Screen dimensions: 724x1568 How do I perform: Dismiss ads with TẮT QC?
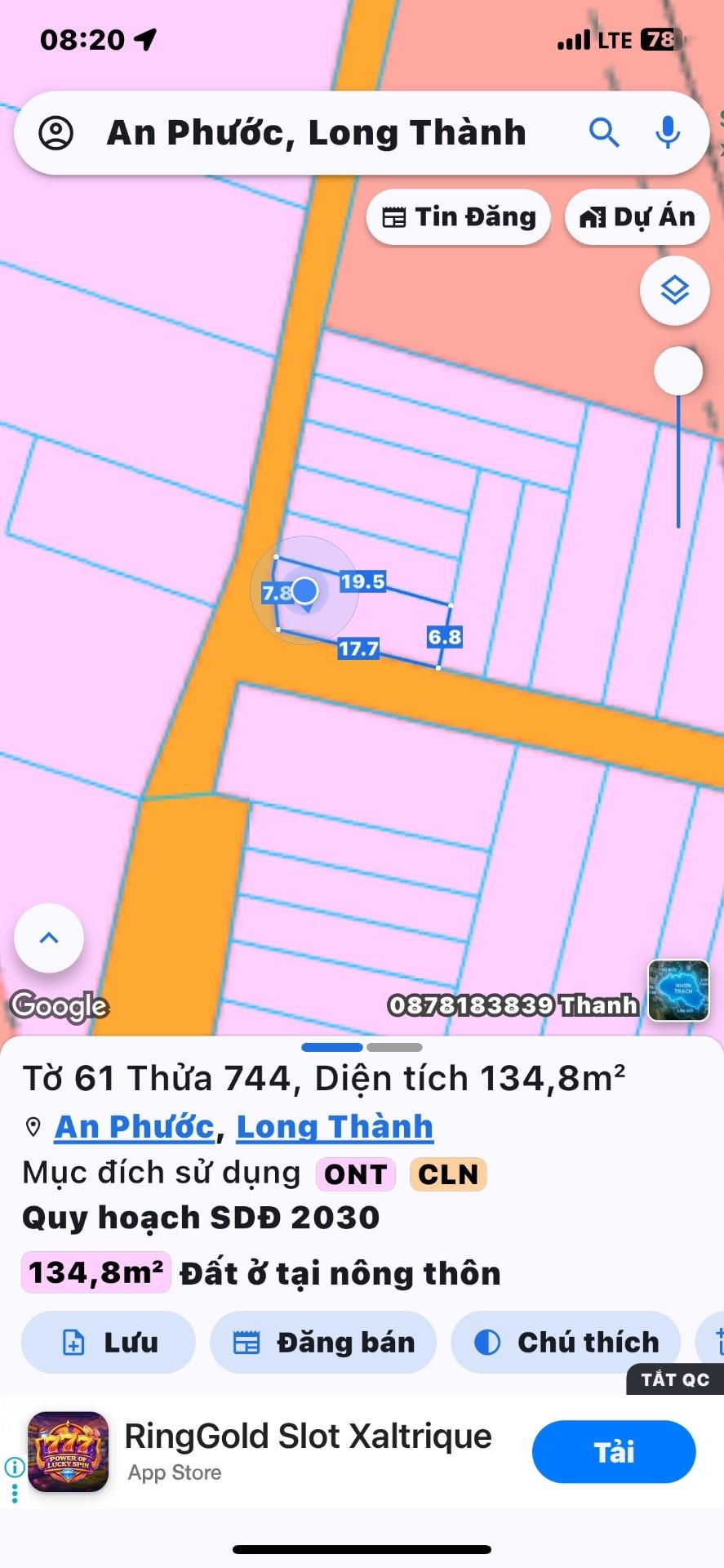tap(675, 1379)
